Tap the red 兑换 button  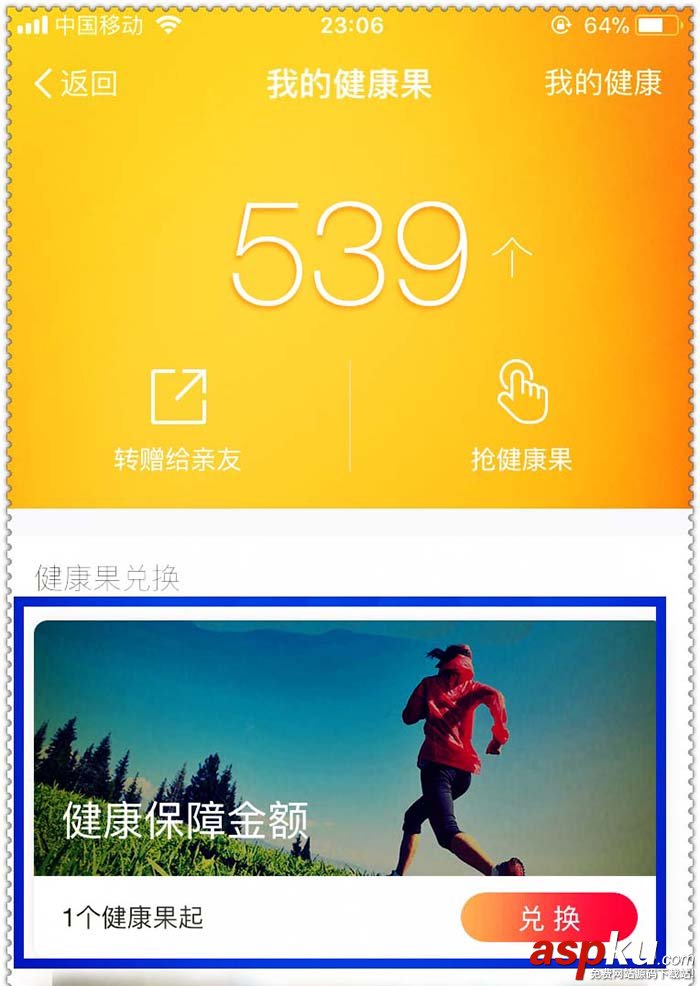click(x=549, y=919)
